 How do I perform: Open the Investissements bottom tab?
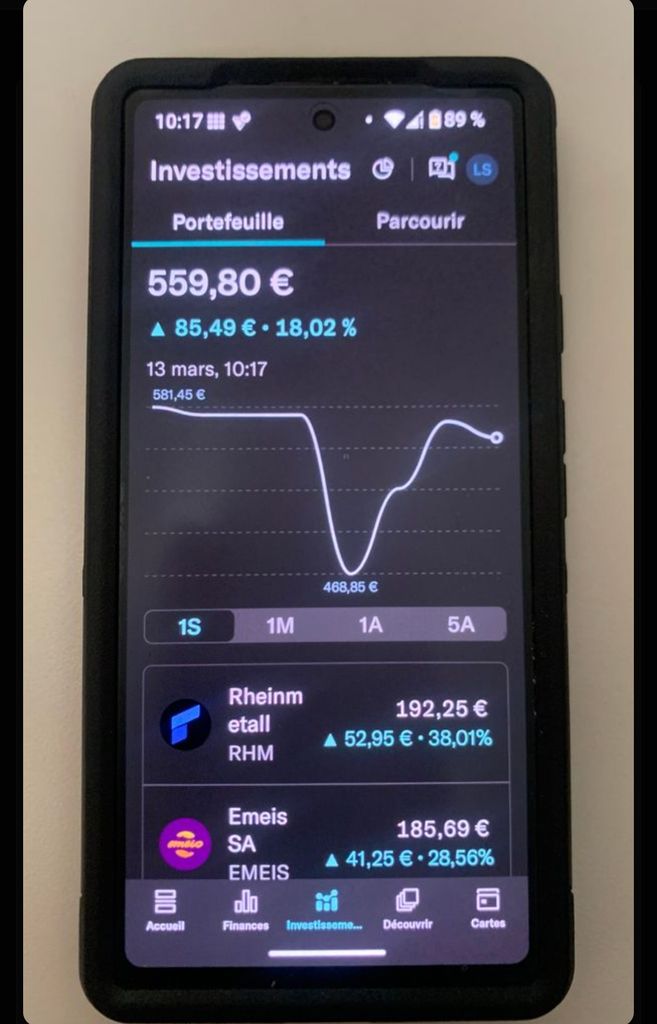[x=325, y=909]
